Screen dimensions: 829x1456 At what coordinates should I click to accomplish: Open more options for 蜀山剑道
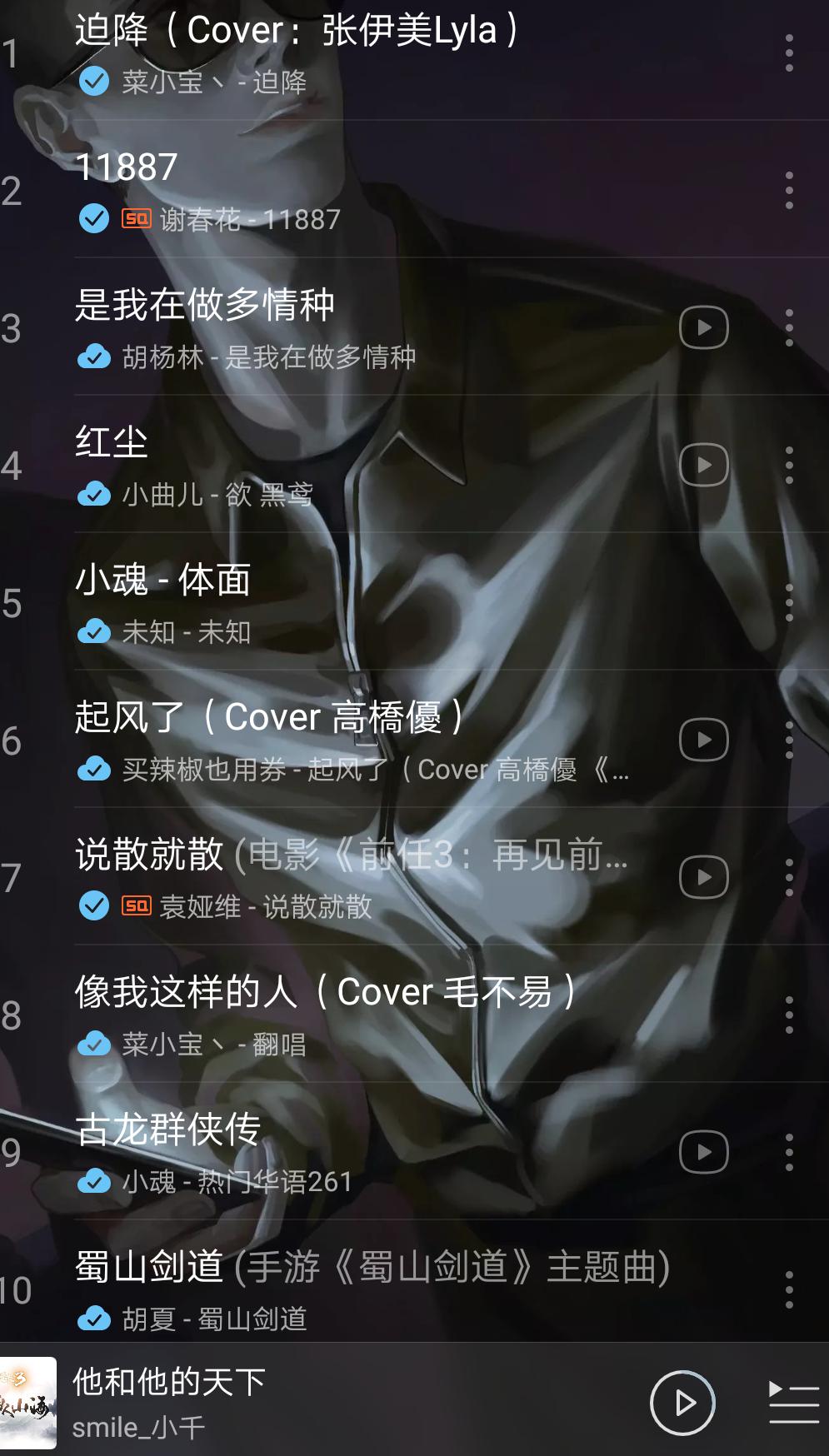click(788, 1289)
